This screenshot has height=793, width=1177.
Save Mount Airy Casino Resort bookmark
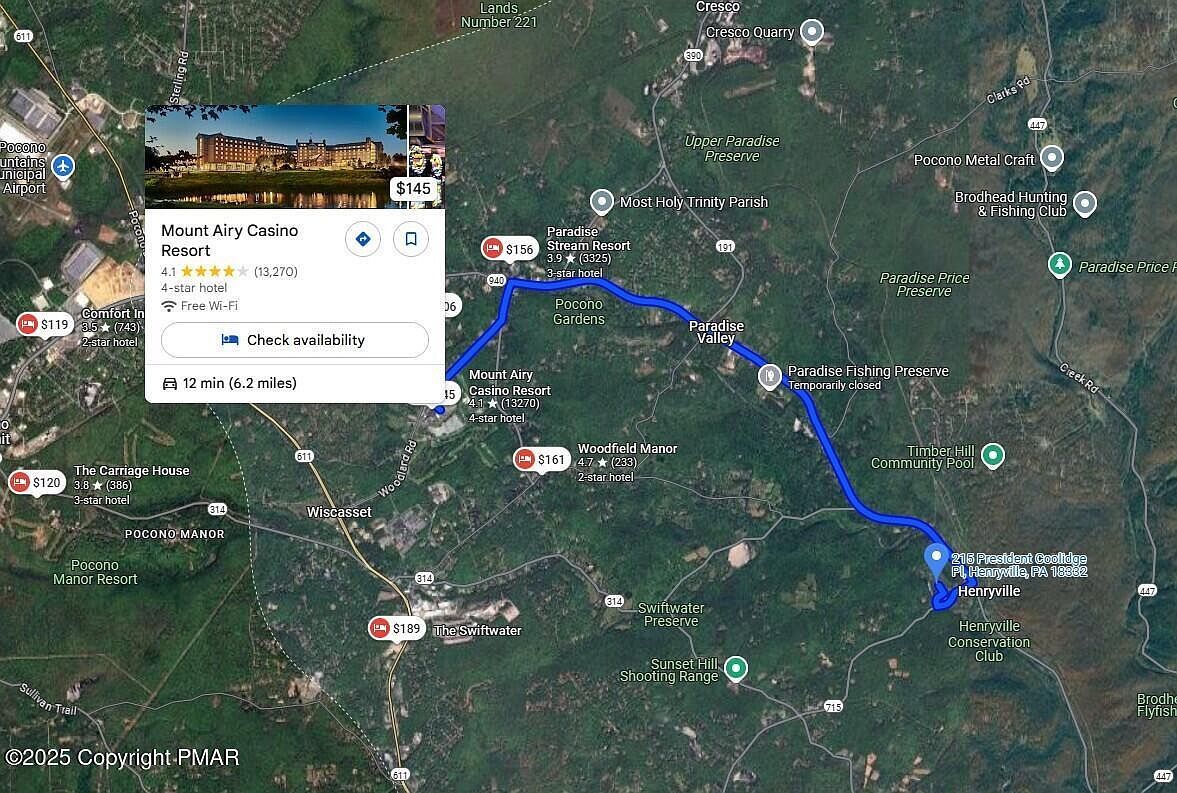pos(411,239)
